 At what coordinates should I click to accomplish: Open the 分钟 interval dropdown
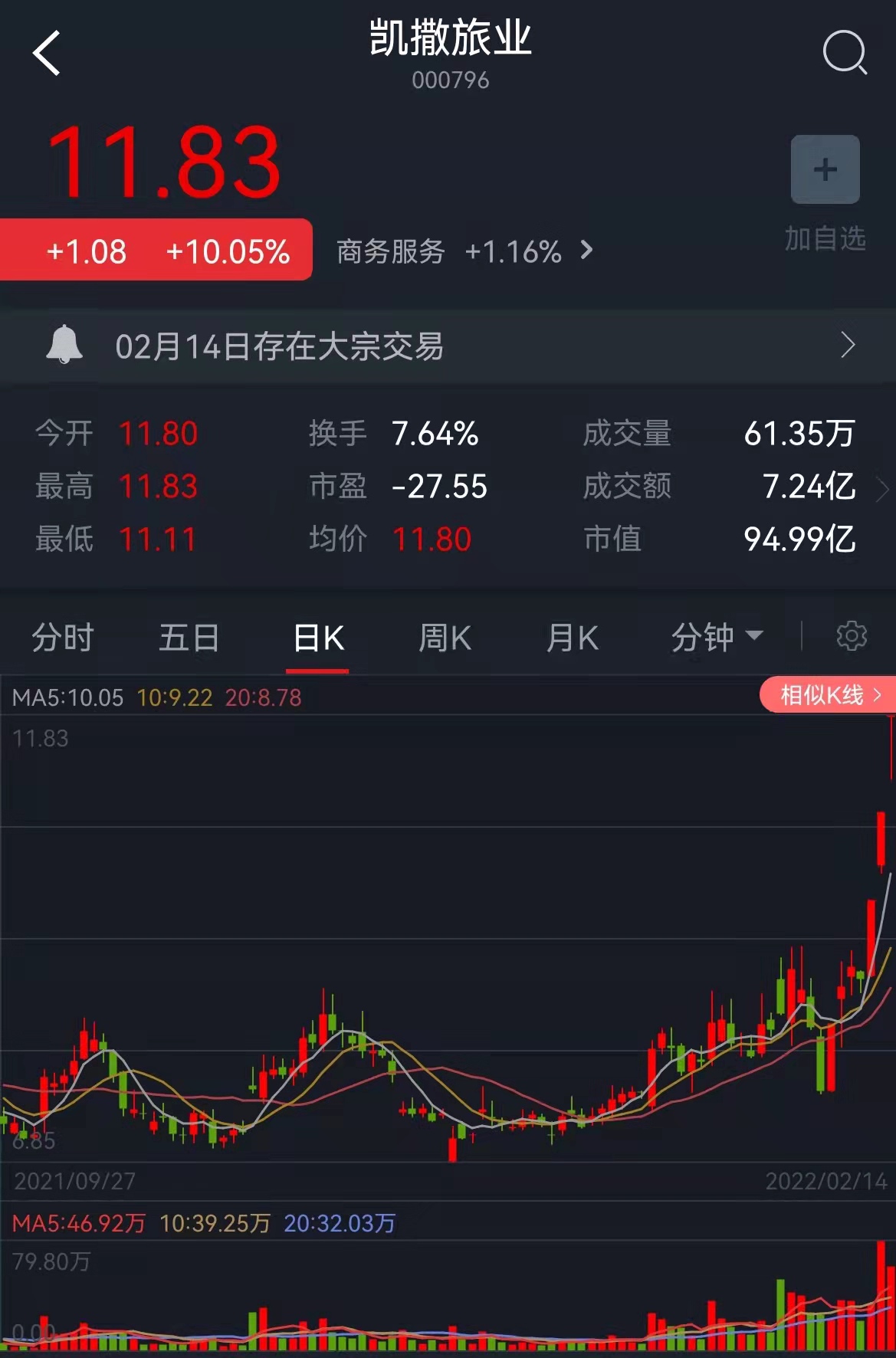pyautogui.click(x=716, y=637)
